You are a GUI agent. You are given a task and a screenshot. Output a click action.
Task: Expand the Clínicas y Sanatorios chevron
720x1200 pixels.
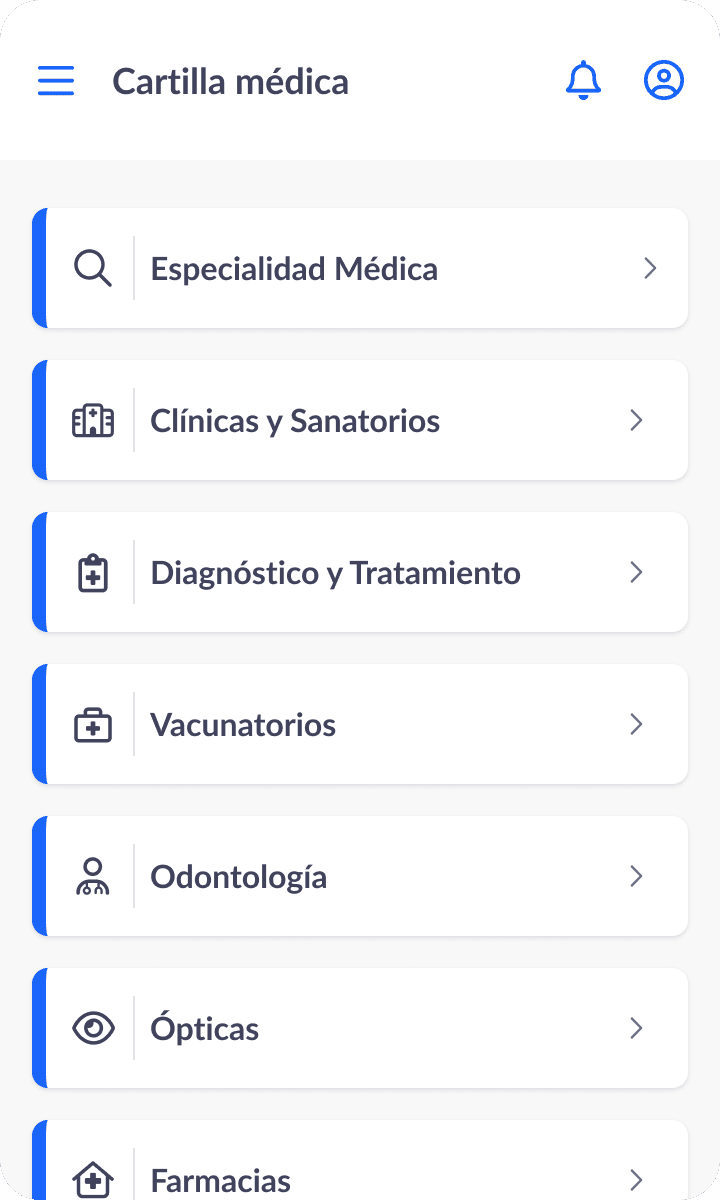pyautogui.click(x=636, y=420)
